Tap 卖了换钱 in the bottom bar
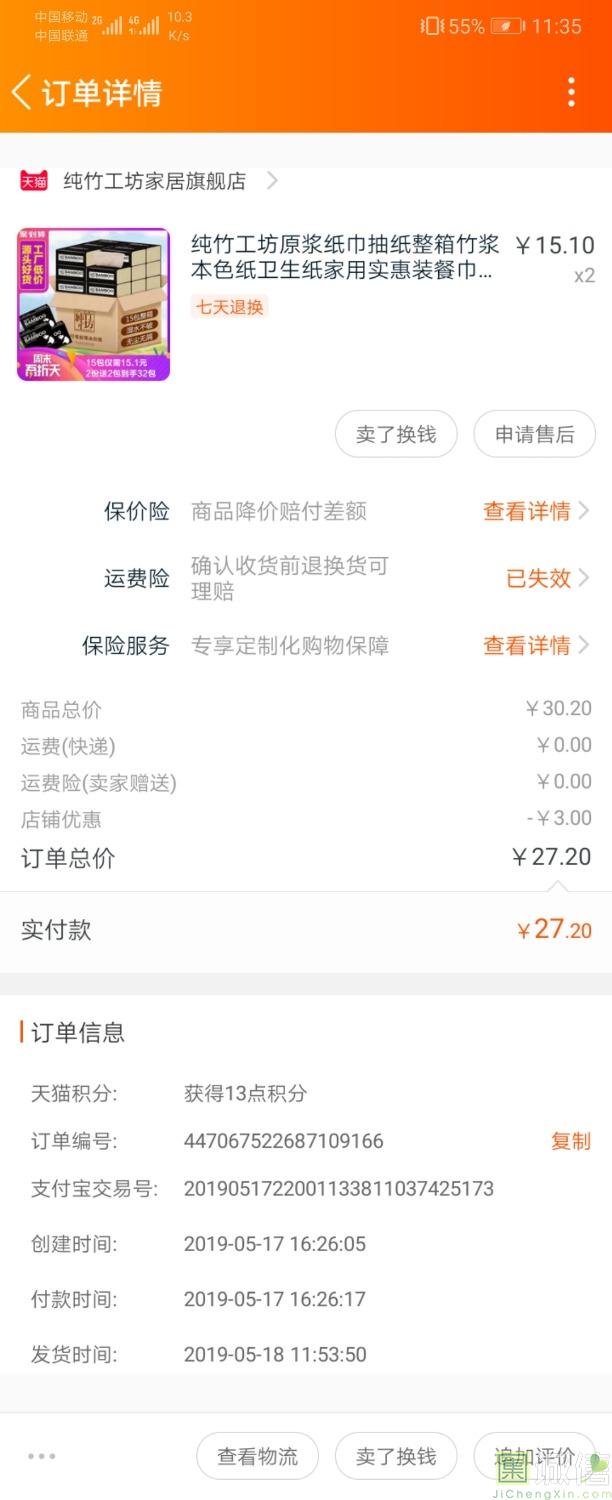Viewport: 612px width, 1500px height. (x=396, y=1456)
